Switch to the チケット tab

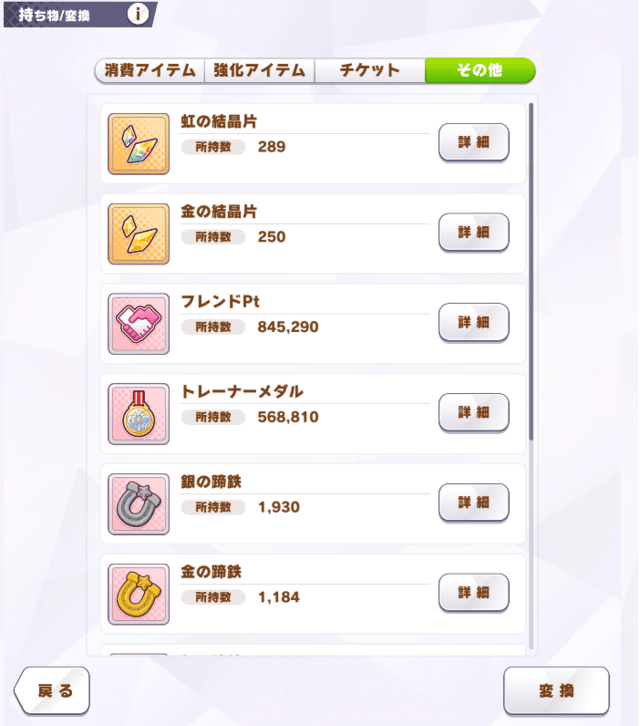pos(369,70)
